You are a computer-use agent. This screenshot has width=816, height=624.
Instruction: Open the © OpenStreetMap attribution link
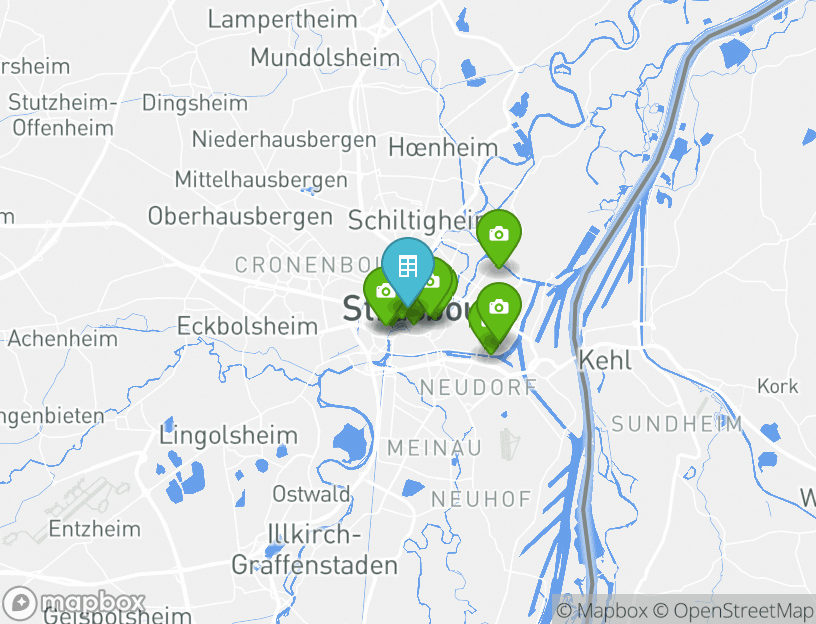pos(733,610)
